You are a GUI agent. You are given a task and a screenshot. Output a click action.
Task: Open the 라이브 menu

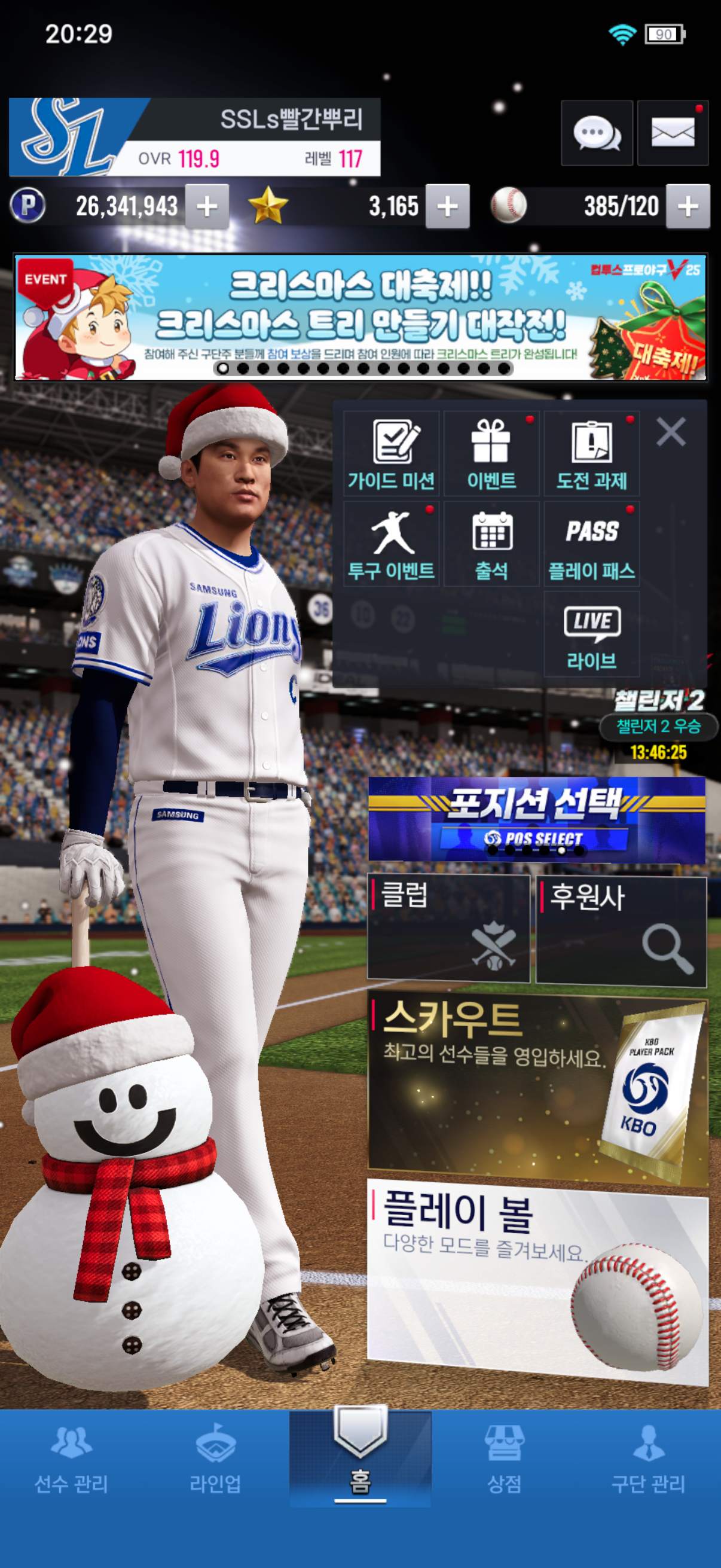tap(591, 634)
